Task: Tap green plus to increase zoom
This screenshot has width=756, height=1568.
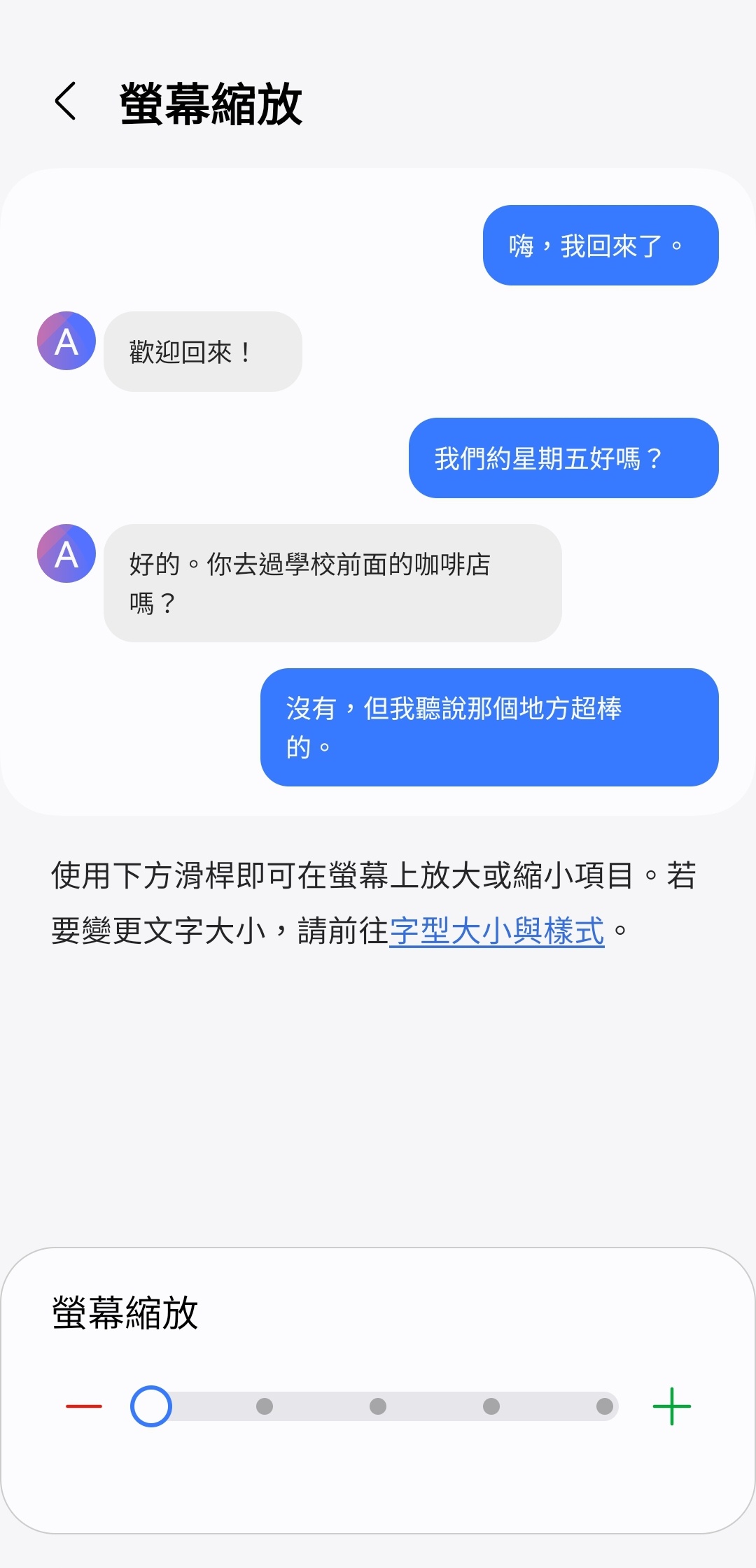Action: tap(671, 1406)
